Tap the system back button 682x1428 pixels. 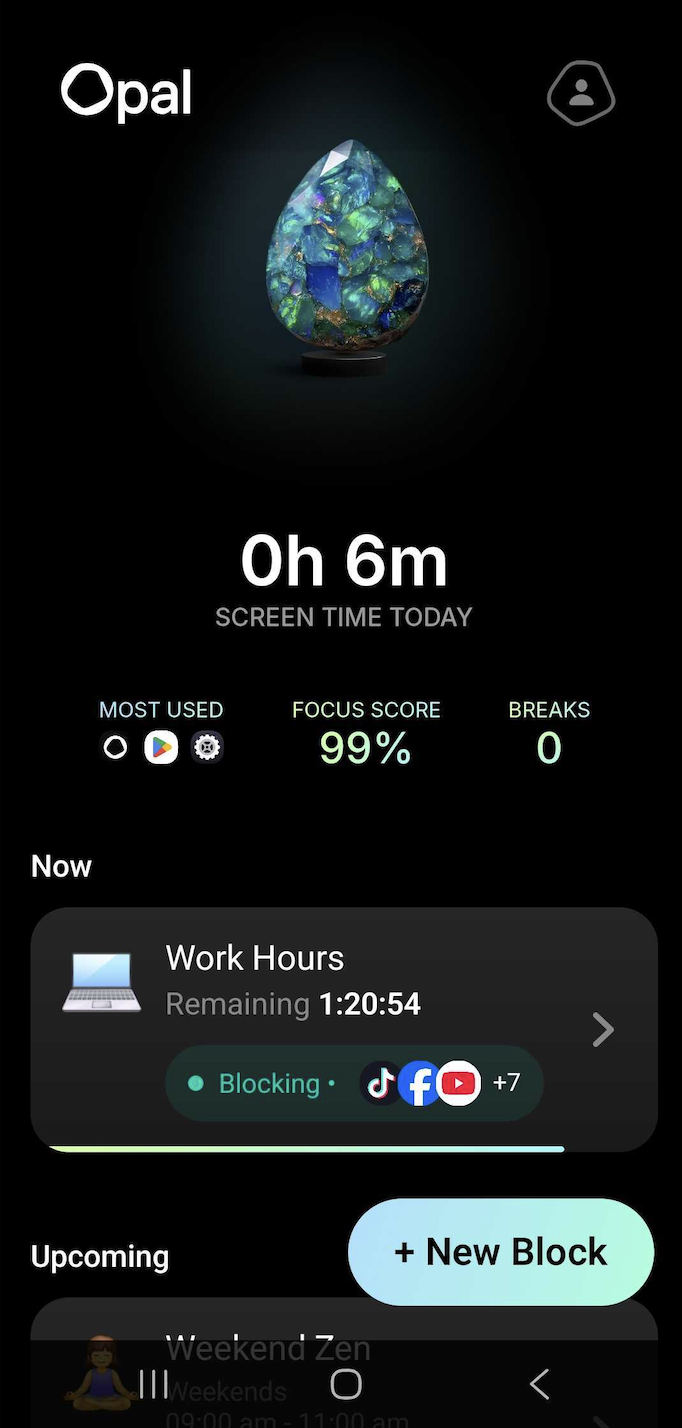(x=539, y=1384)
